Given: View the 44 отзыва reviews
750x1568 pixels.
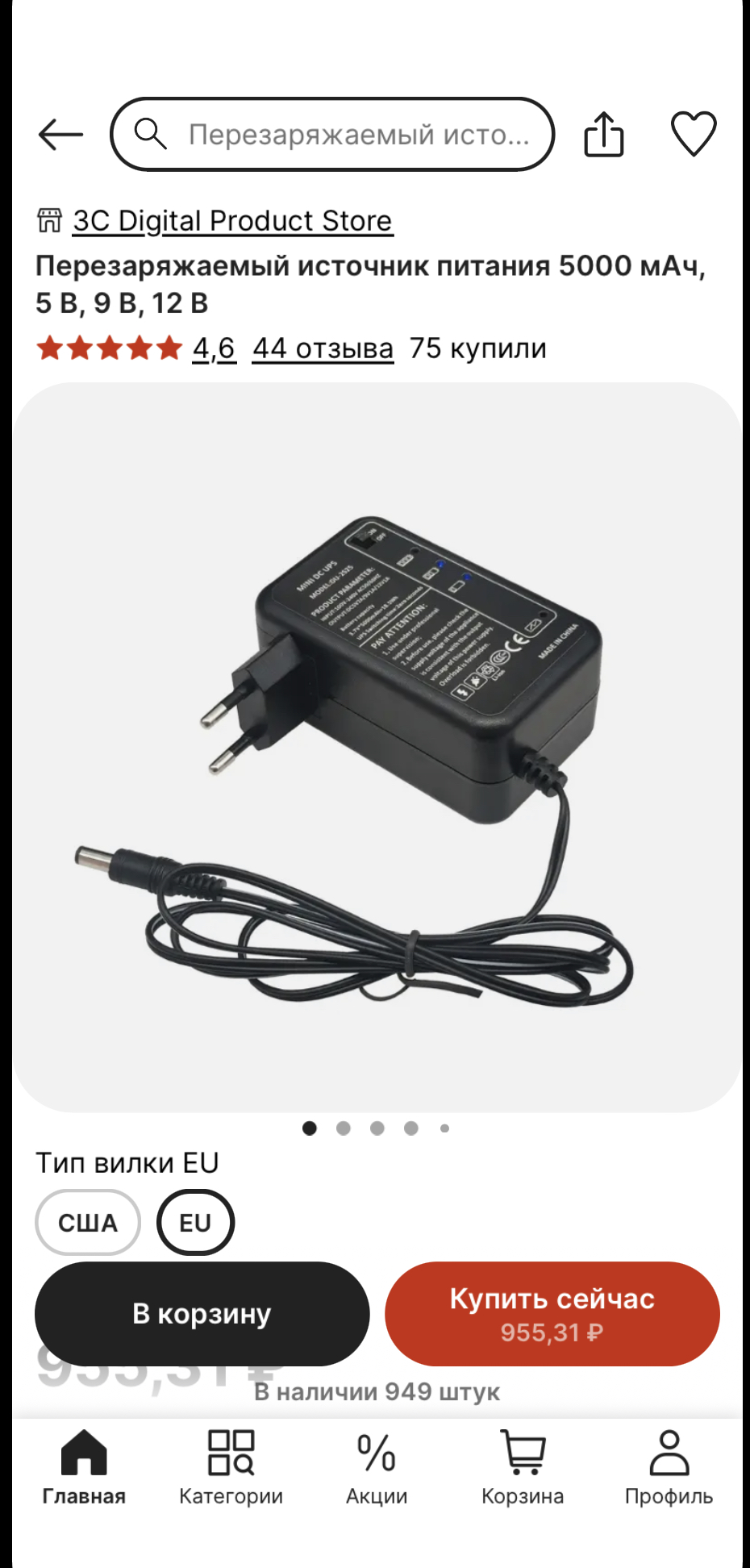Looking at the screenshot, I should tap(323, 348).
